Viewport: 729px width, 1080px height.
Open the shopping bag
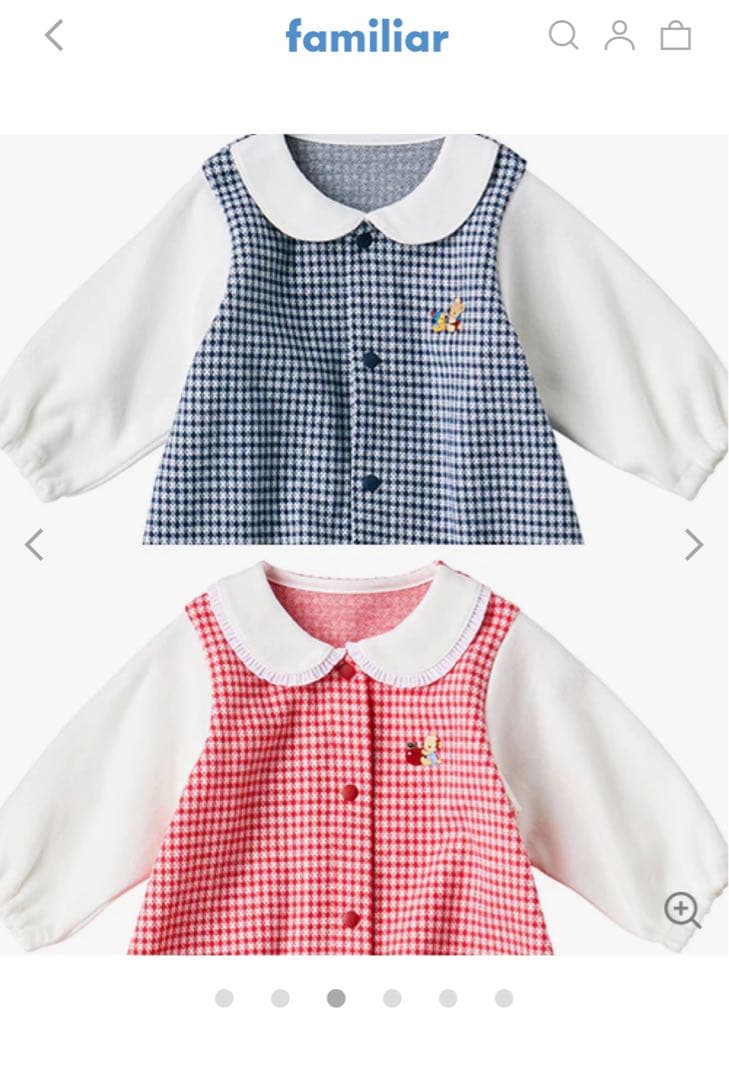(x=676, y=36)
